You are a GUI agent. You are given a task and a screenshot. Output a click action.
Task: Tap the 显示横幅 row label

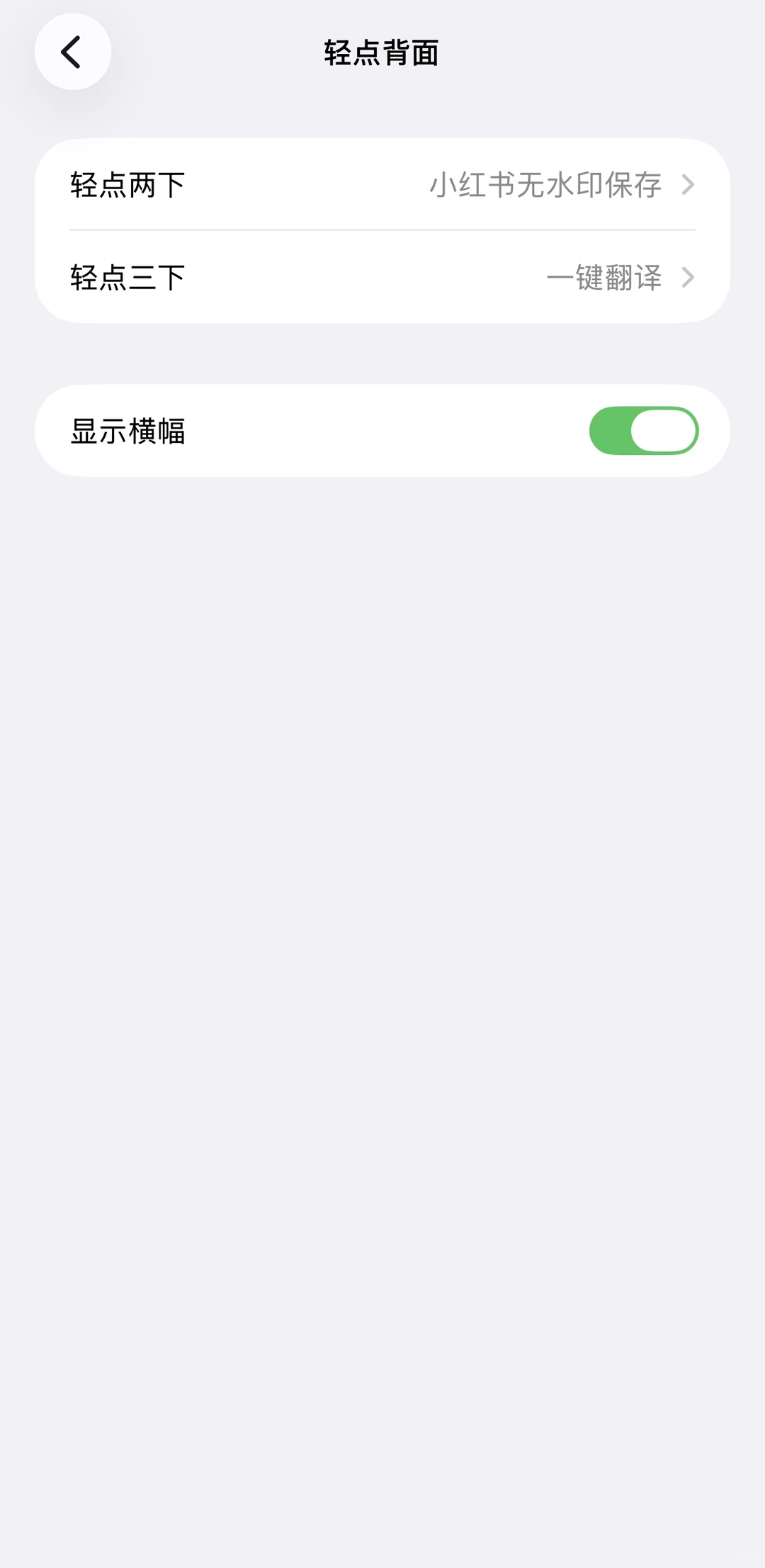pyautogui.click(x=129, y=430)
